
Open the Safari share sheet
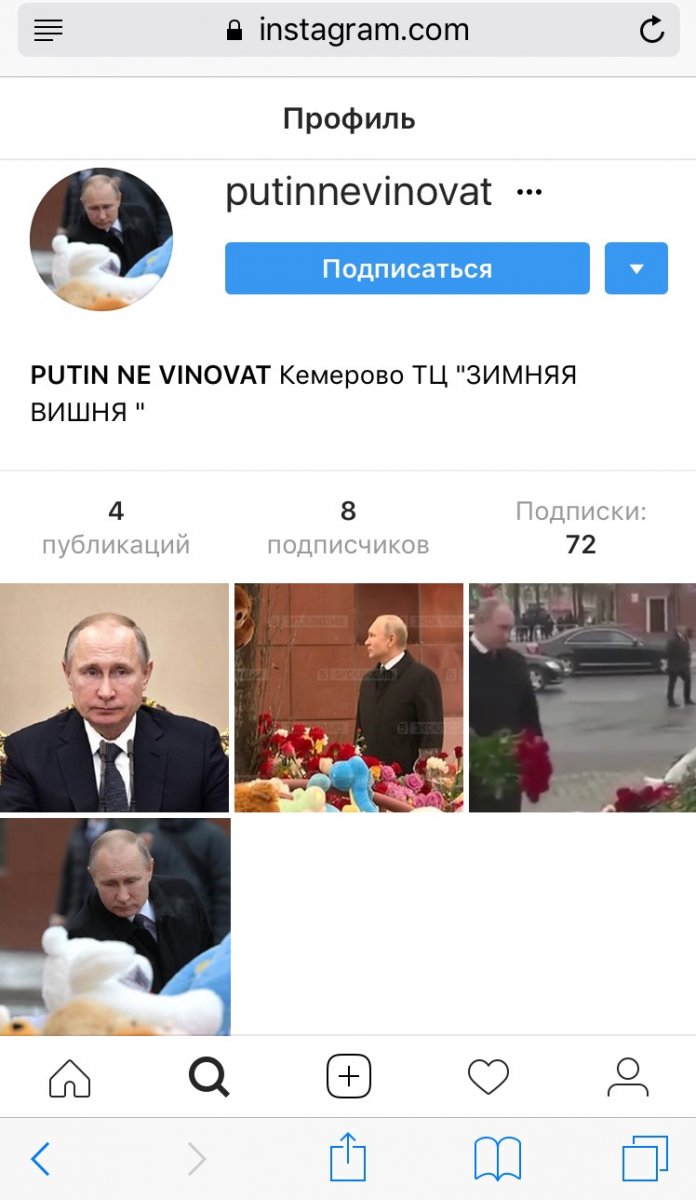point(348,1157)
